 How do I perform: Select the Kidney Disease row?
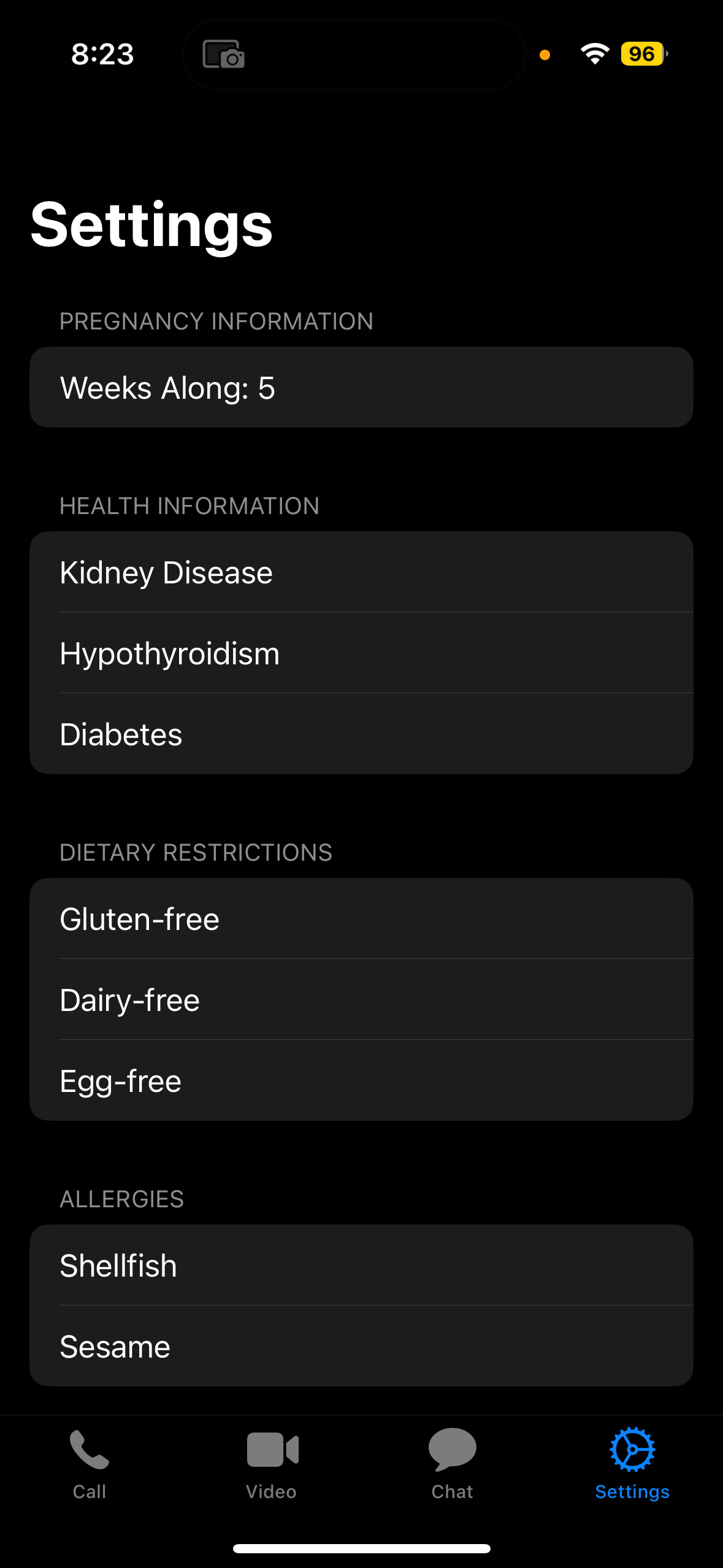[361, 572]
